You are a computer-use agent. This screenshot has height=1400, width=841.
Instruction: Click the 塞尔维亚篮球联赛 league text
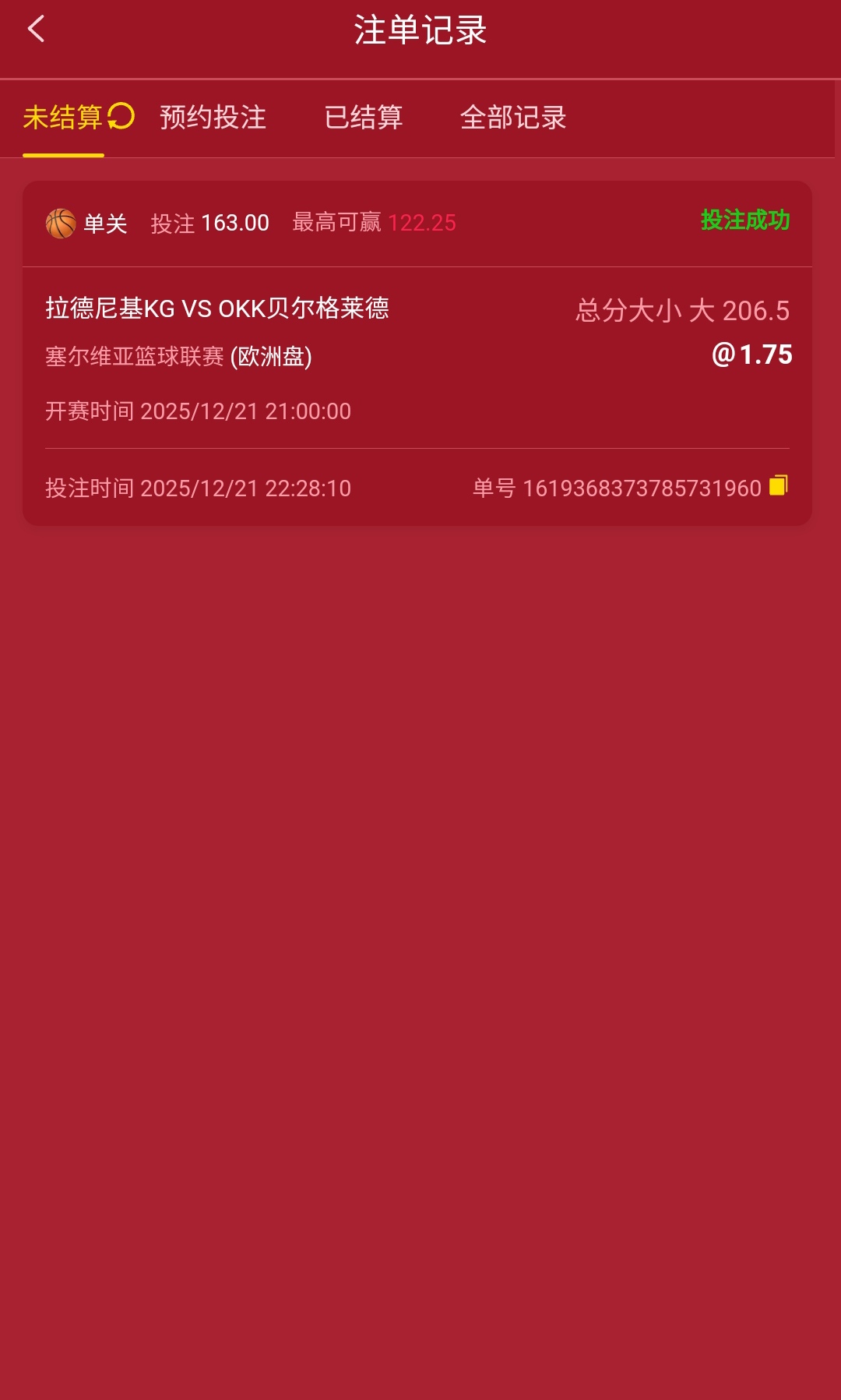tap(178, 358)
